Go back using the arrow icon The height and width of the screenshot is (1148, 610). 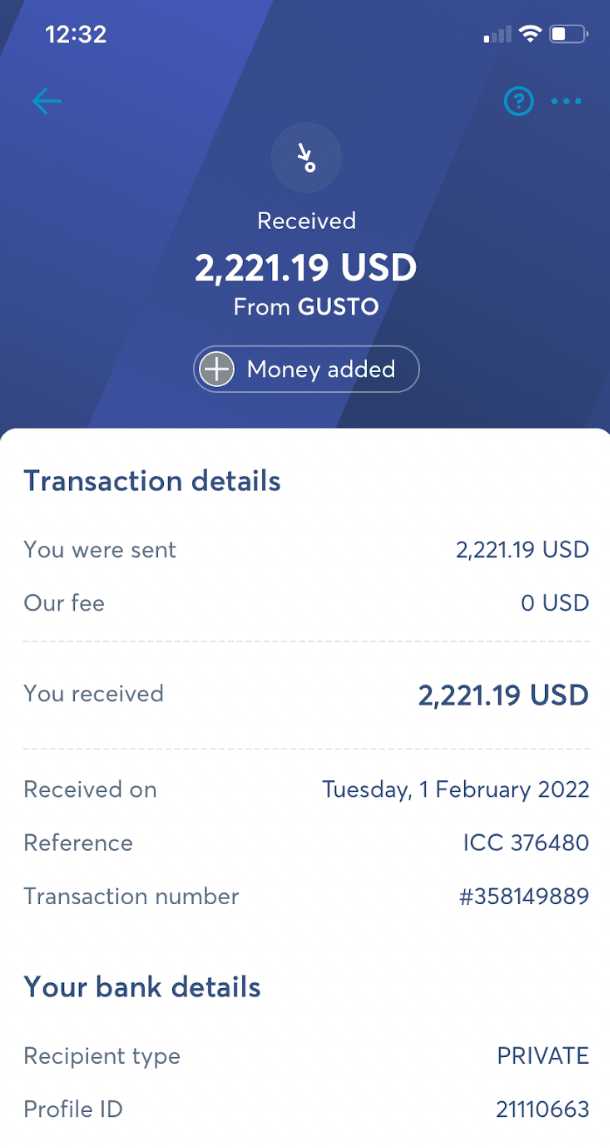(x=47, y=101)
